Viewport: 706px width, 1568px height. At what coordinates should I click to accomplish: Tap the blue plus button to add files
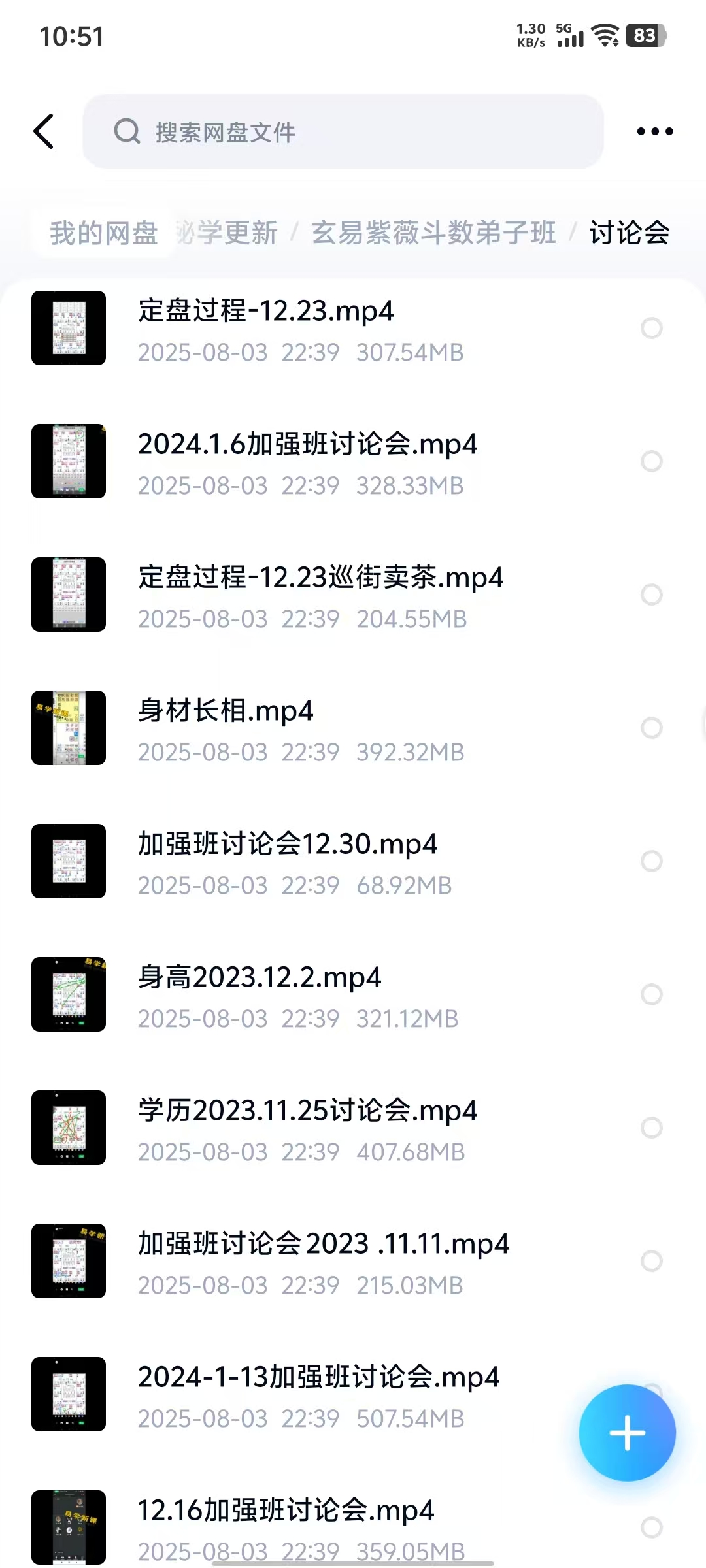tap(627, 1433)
